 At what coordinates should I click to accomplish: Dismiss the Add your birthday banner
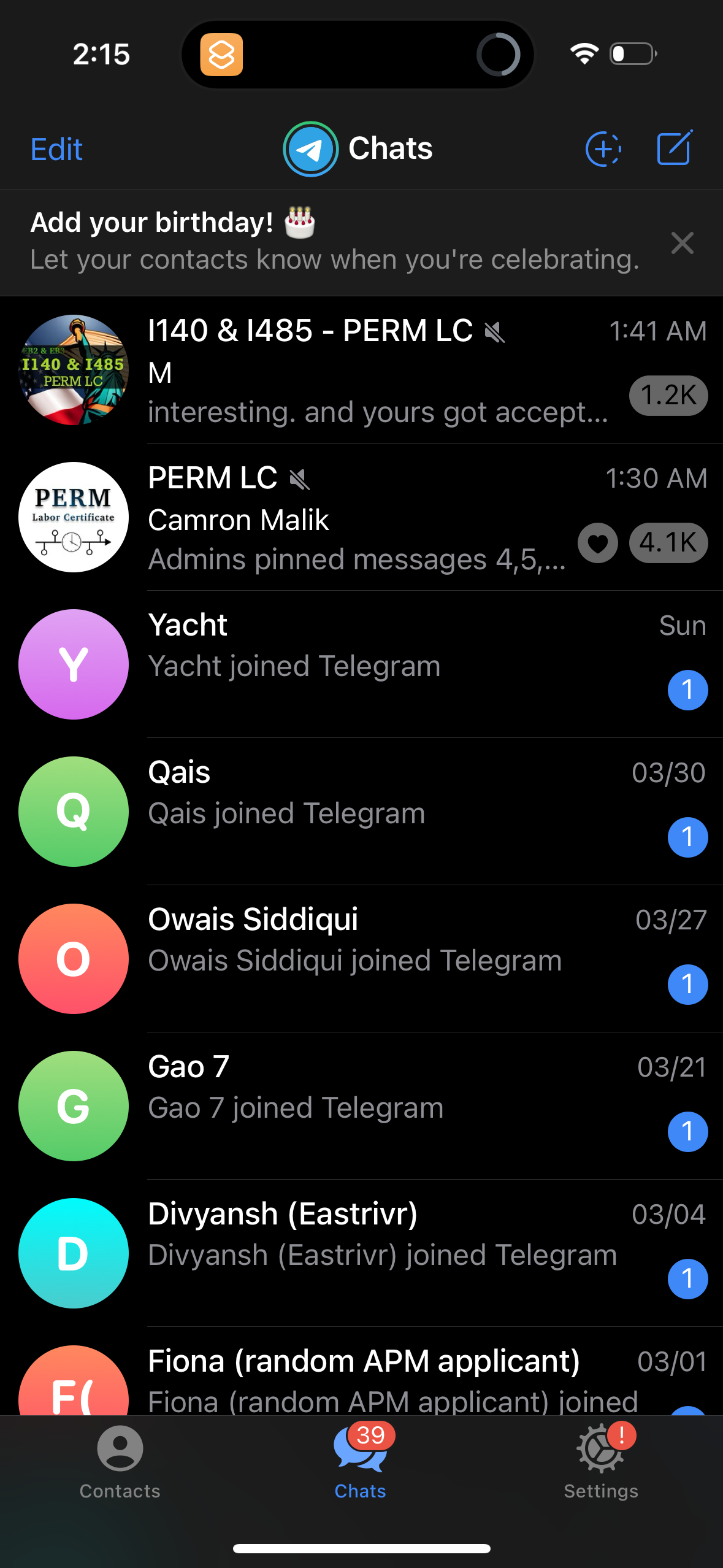pos(683,244)
